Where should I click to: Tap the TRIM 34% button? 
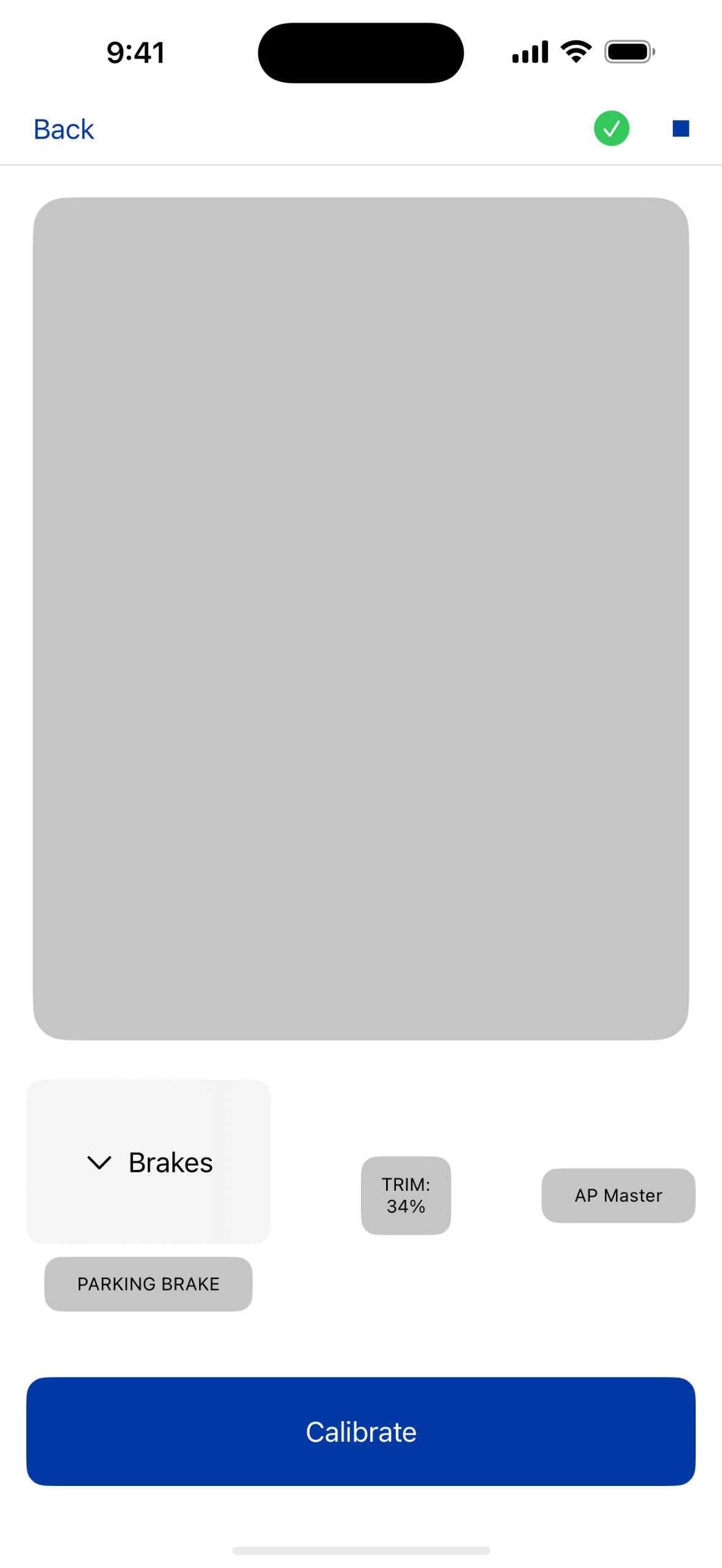(406, 1195)
